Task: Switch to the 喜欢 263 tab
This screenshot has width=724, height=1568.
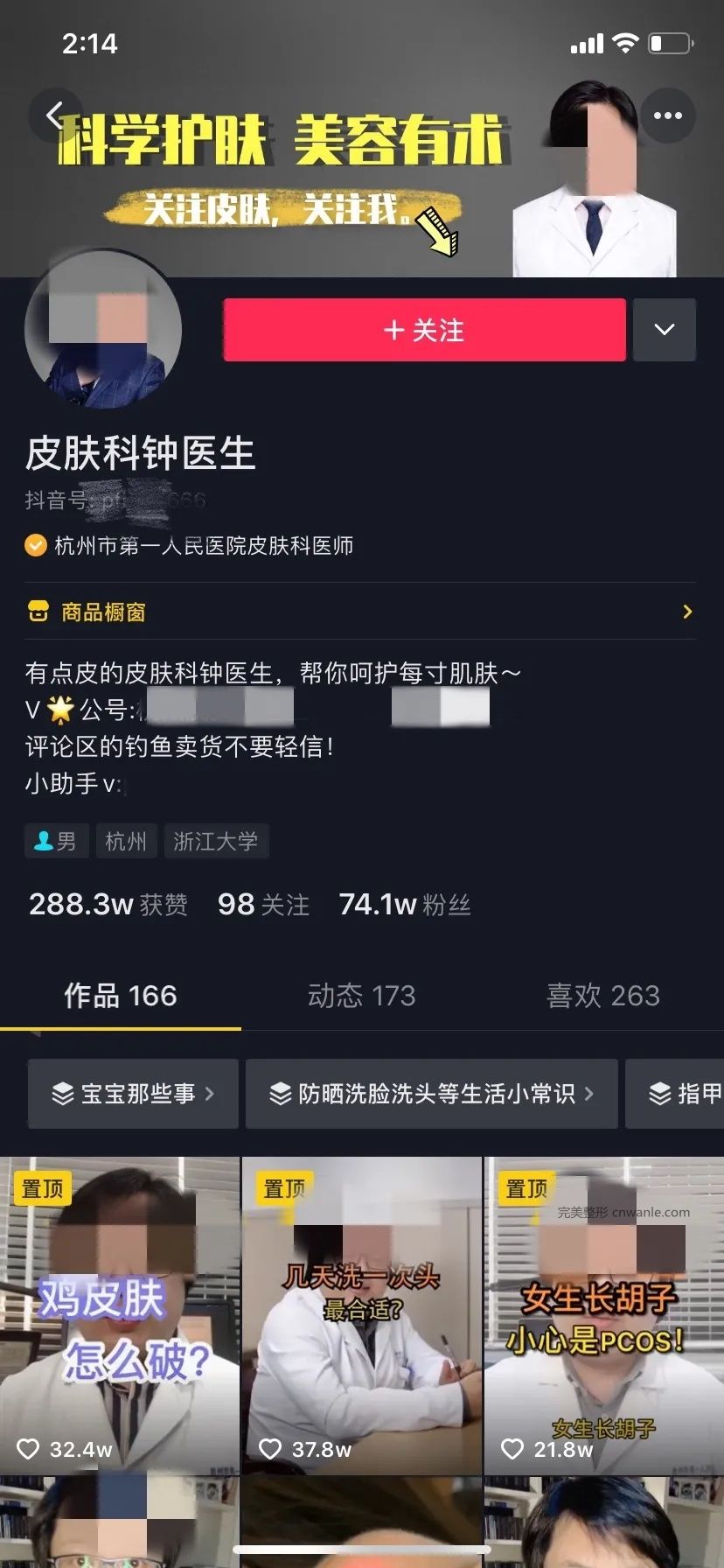Action: tap(602, 996)
